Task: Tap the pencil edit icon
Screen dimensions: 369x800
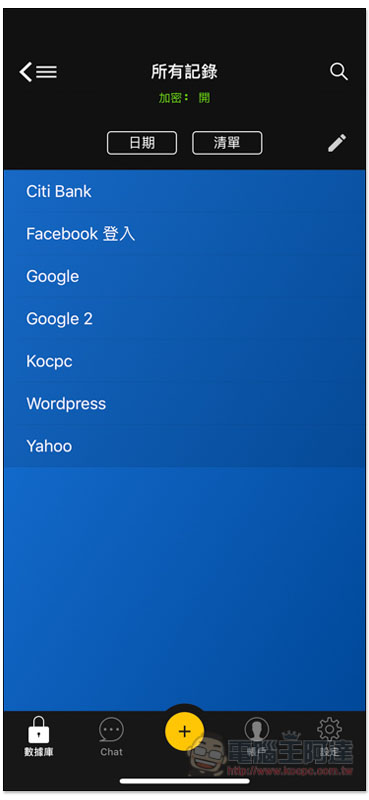Action: (337, 143)
